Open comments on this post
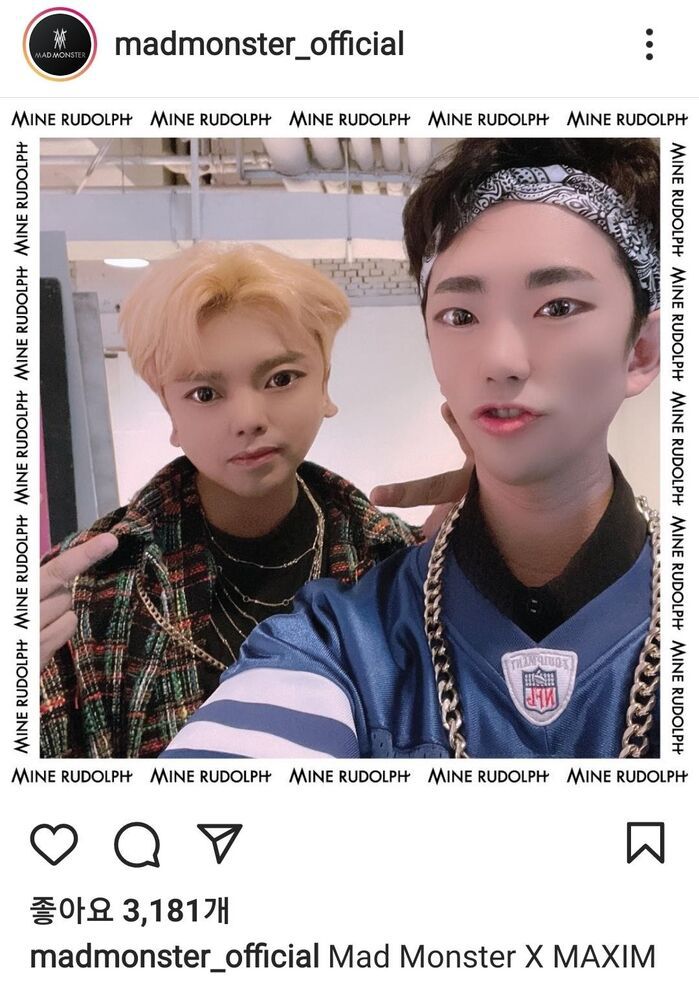The width and height of the screenshot is (699, 983). 137,844
